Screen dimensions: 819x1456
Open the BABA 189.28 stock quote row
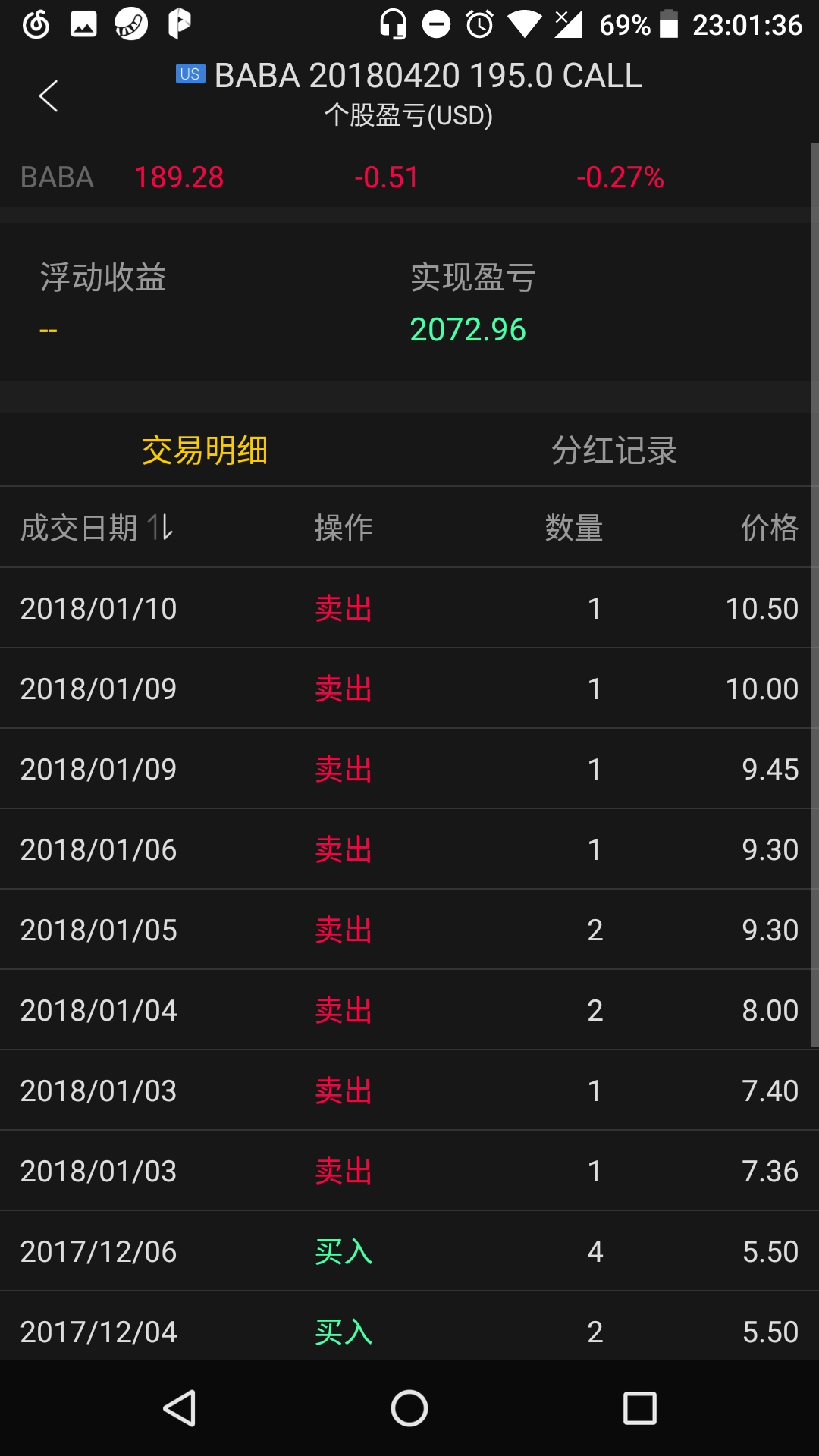tap(405, 177)
